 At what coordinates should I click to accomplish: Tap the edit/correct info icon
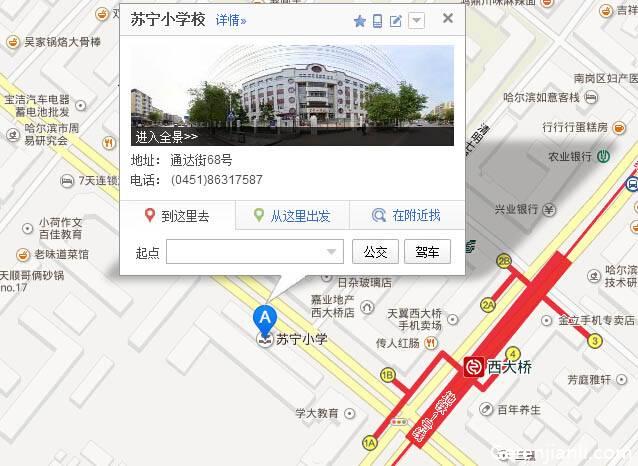pyautogui.click(x=396, y=20)
